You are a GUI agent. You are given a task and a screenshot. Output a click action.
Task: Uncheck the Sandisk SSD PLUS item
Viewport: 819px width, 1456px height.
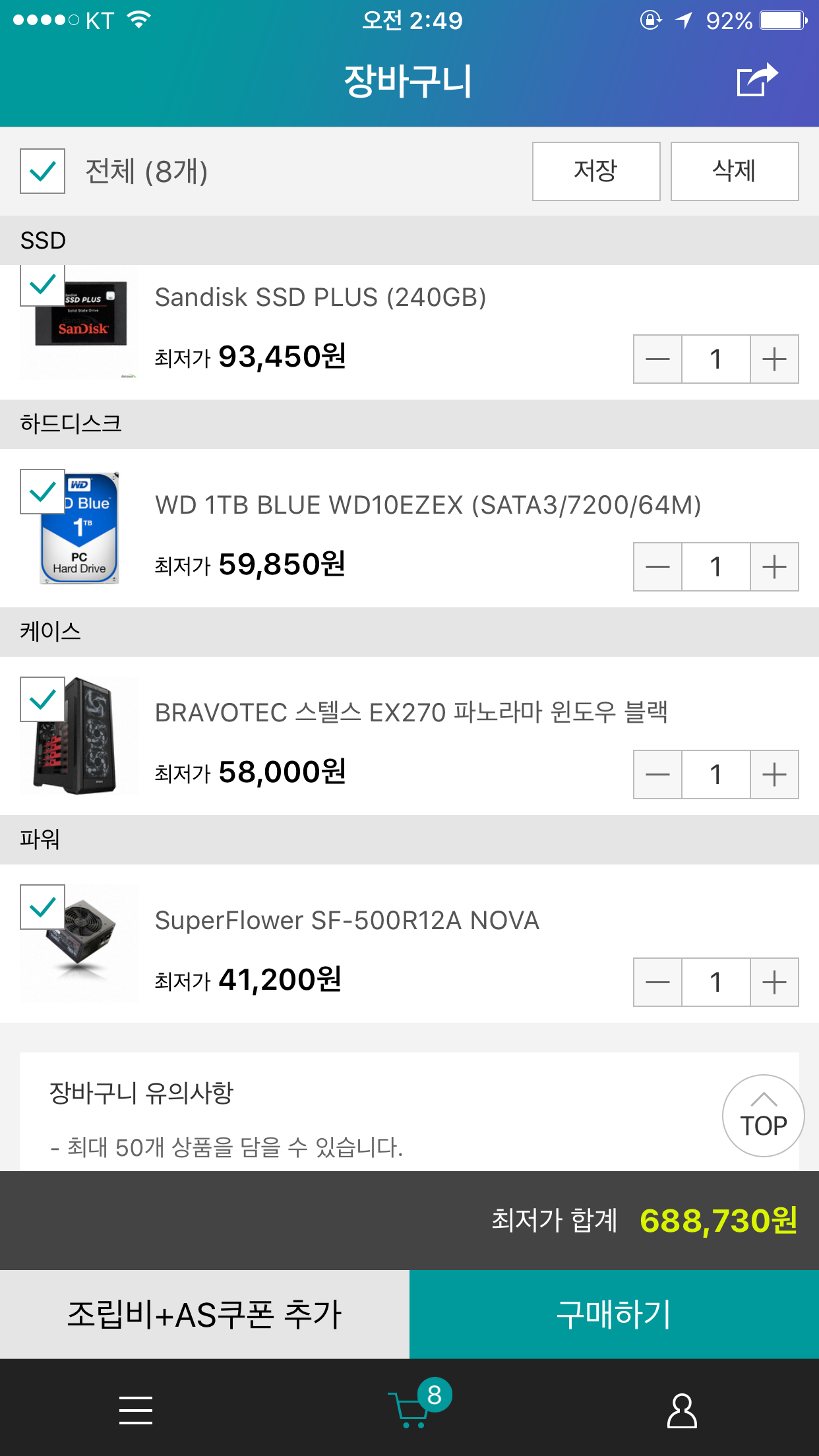(x=43, y=285)
